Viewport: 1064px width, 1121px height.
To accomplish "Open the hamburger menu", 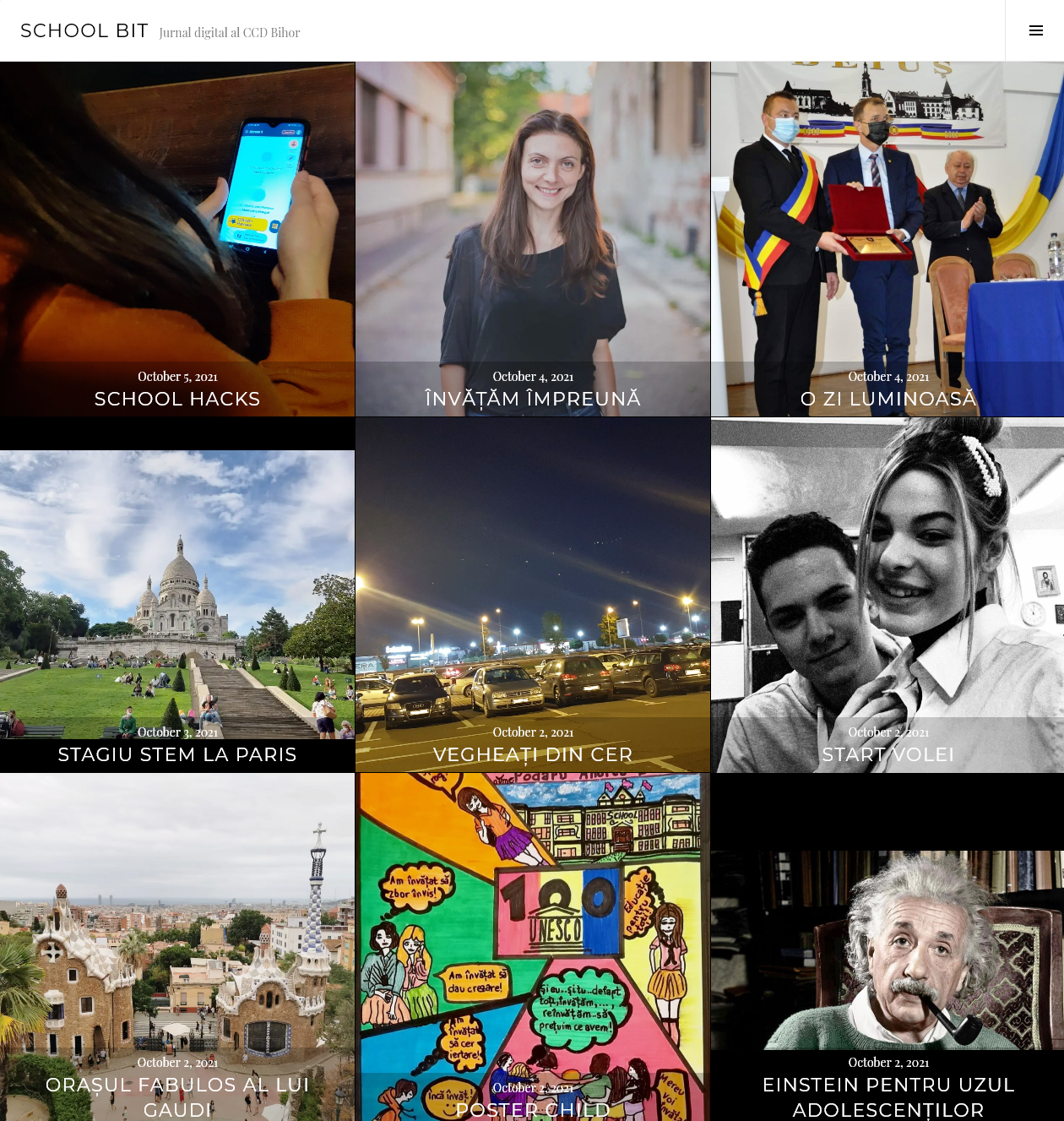I will click(1035, 30).
